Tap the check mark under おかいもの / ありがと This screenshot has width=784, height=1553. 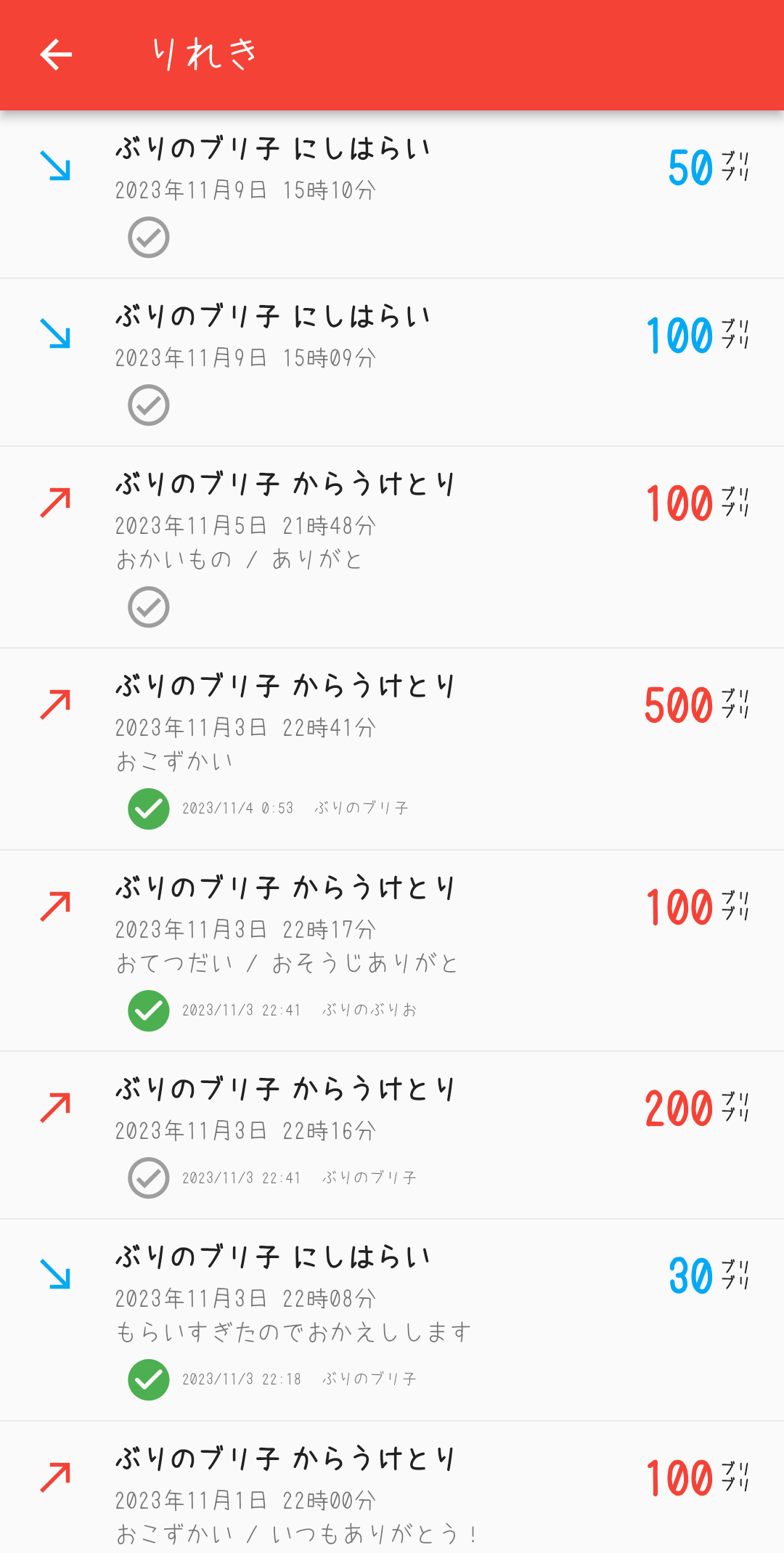coord(149,607)
